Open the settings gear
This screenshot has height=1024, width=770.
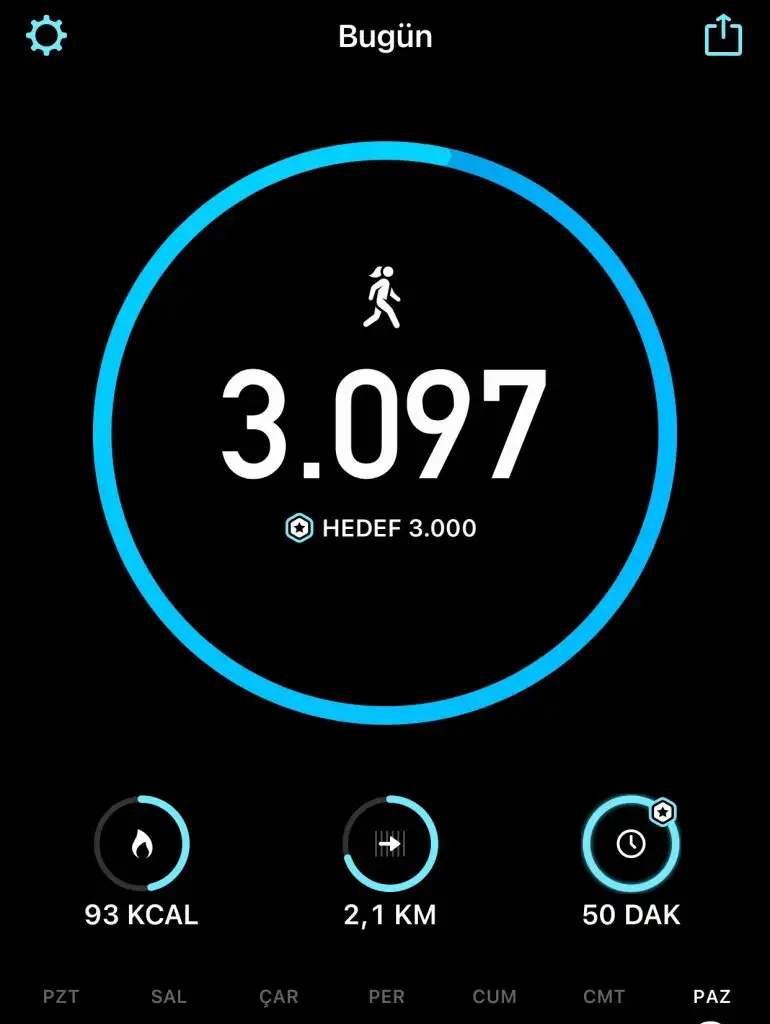pyautogui.click(x=47, y=37)
